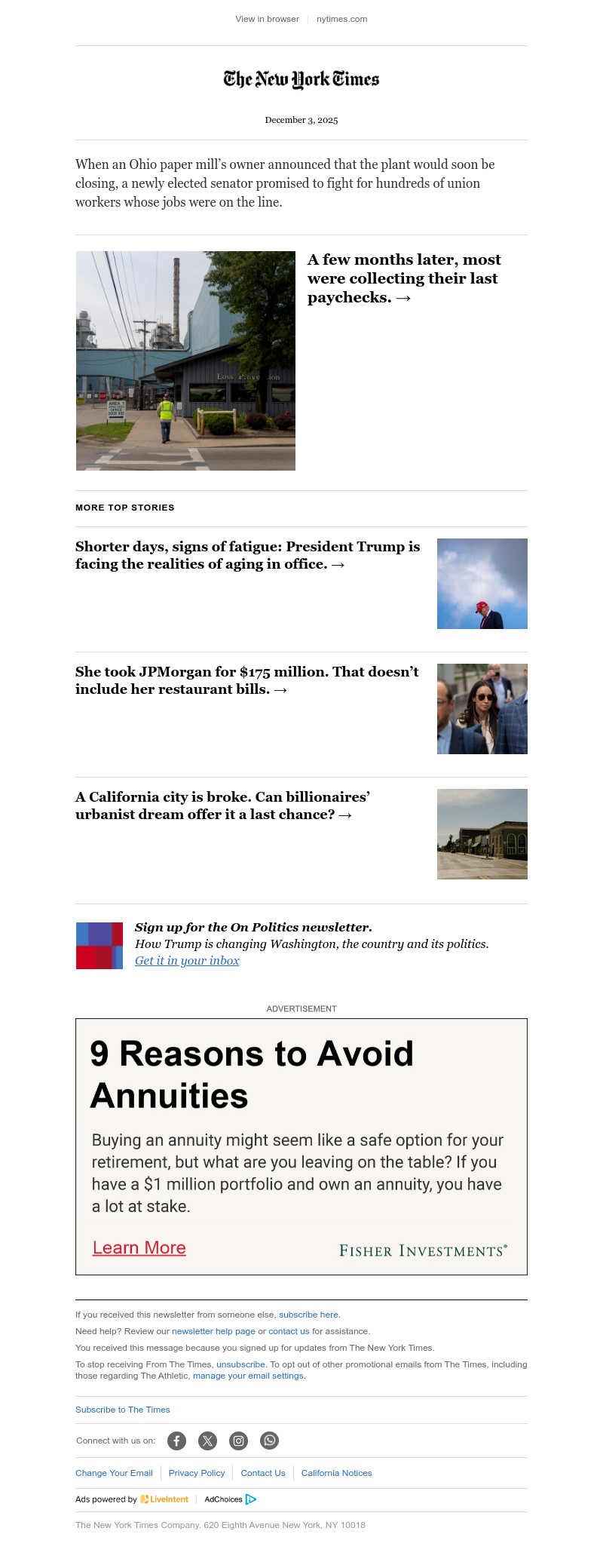Screen dimensions: 603x1568
Task: Tap Subscribe to The Times
Action: pos(122,1410)
